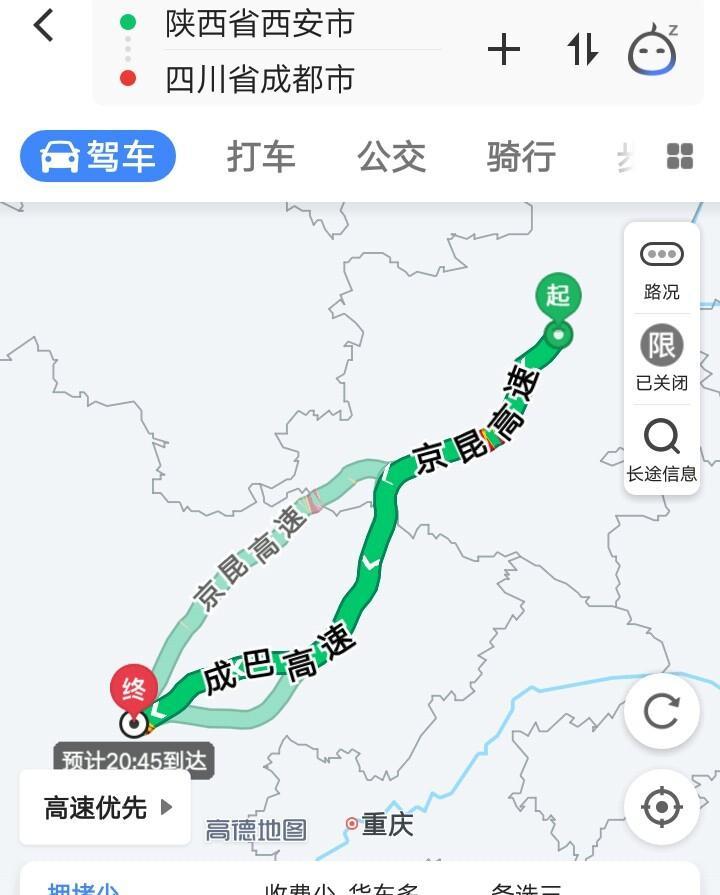Tap the 高德地图 logo
Screen dimensions: 720x895
click(x=254, y=829)
